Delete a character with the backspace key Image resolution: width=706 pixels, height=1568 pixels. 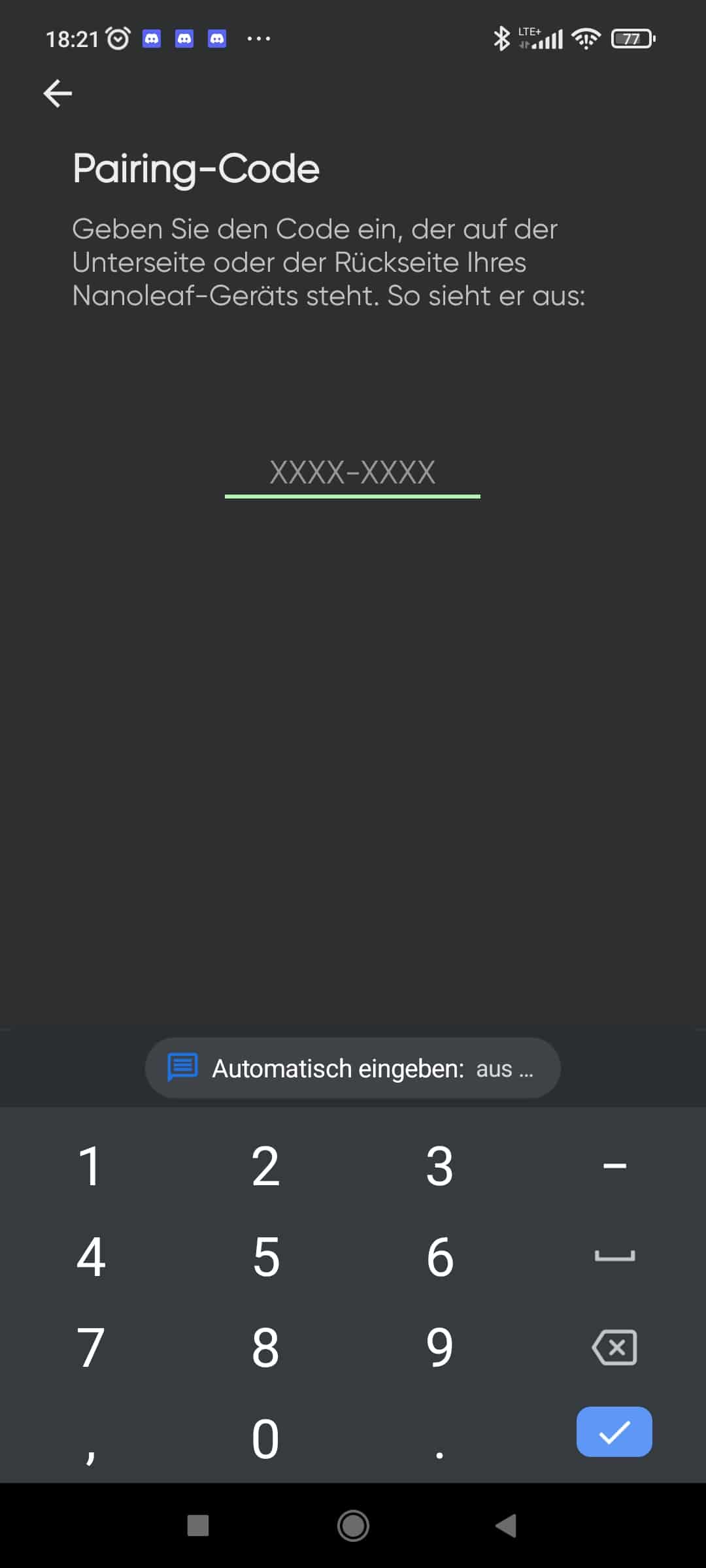(x=614, y=1348)
